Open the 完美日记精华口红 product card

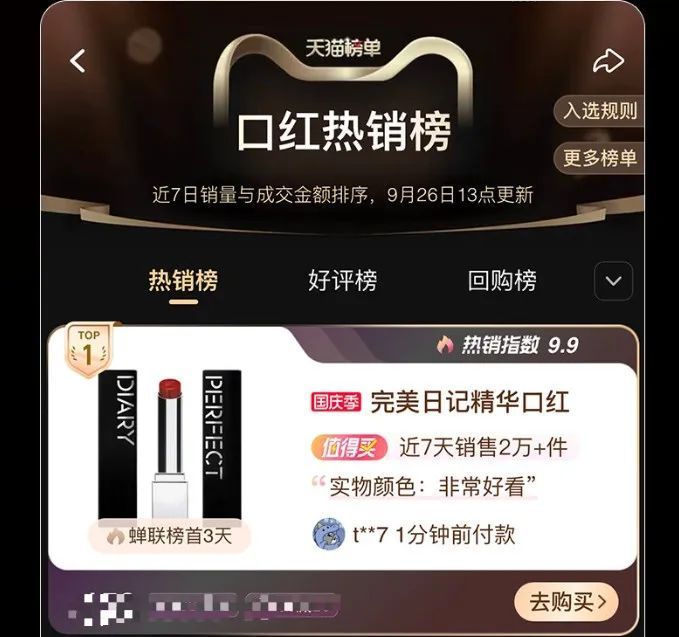pos(469,403)
